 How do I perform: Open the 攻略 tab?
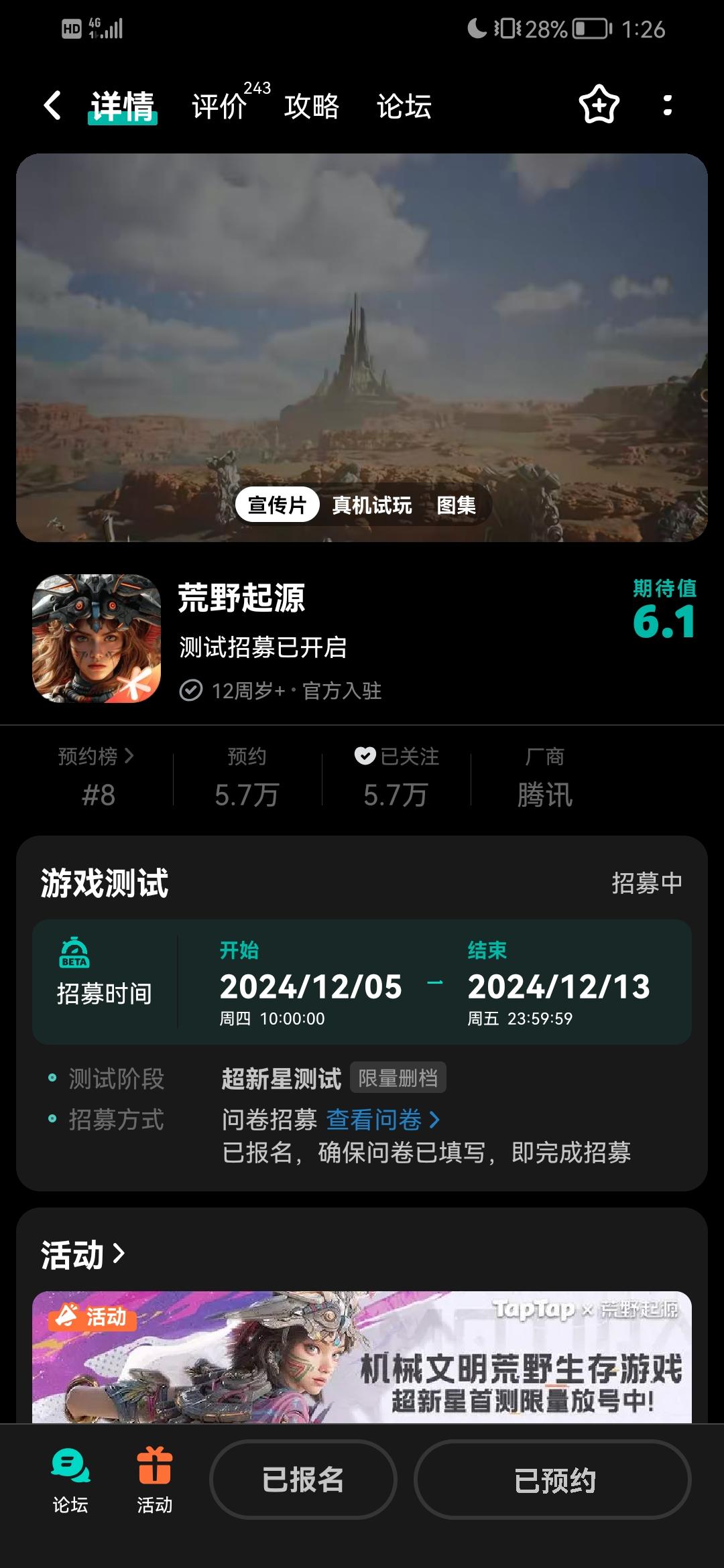click(x=312, y=106)
